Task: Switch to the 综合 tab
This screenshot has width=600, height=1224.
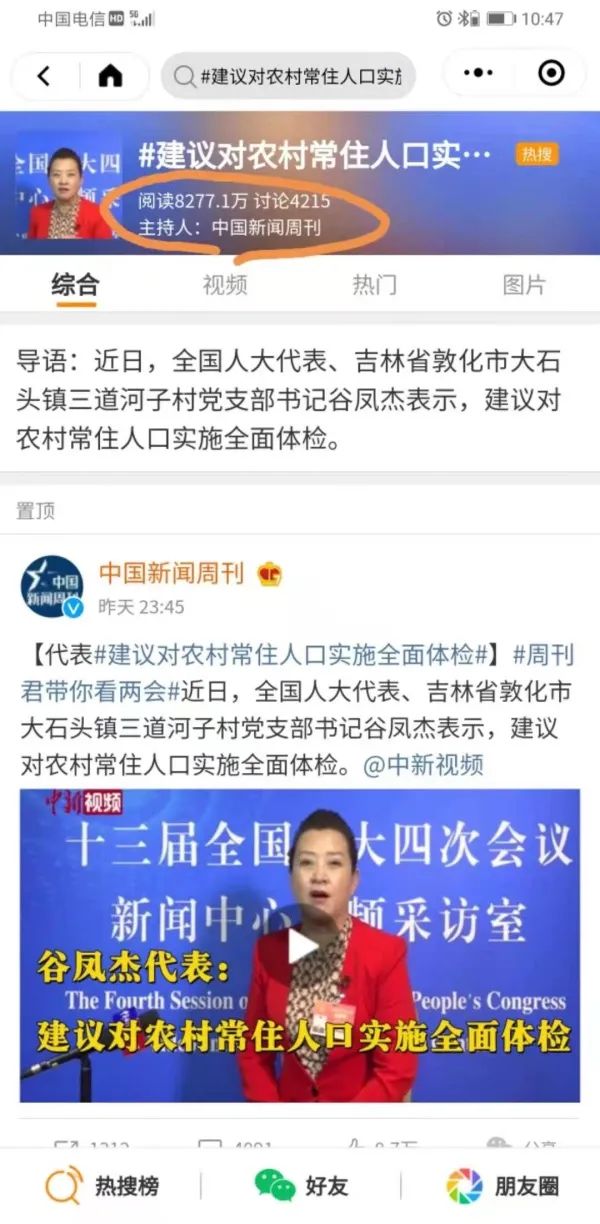Action: (75, 285)
